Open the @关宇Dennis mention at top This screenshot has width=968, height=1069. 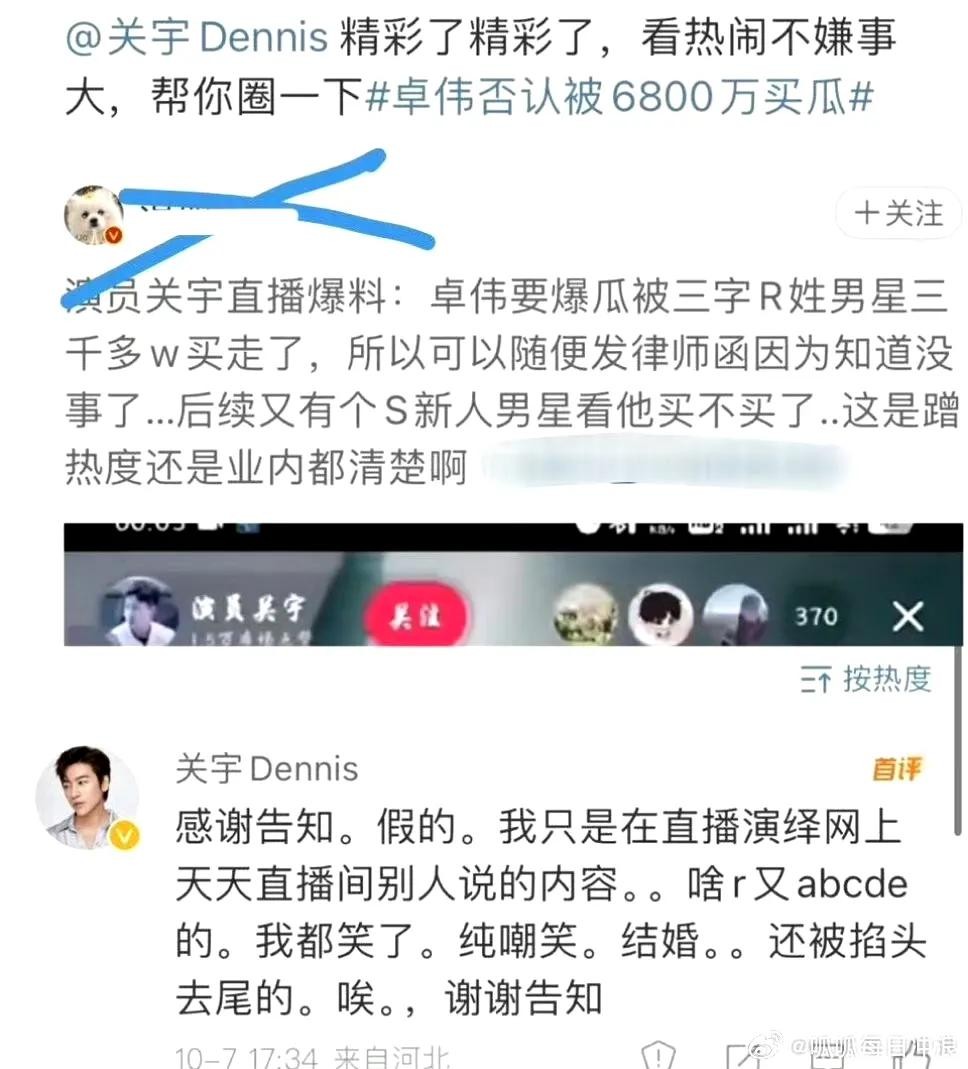pyautogui.click(x=196, y=37)
